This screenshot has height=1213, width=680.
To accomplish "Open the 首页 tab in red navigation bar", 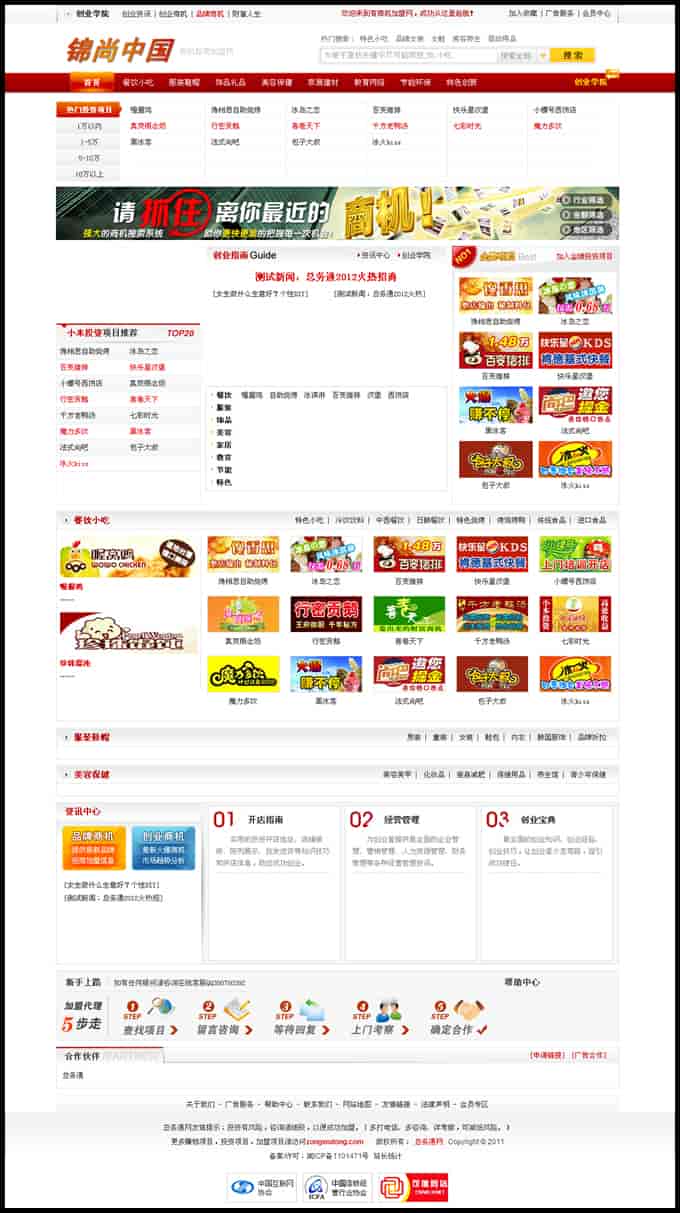I will (x=92, y=83).
